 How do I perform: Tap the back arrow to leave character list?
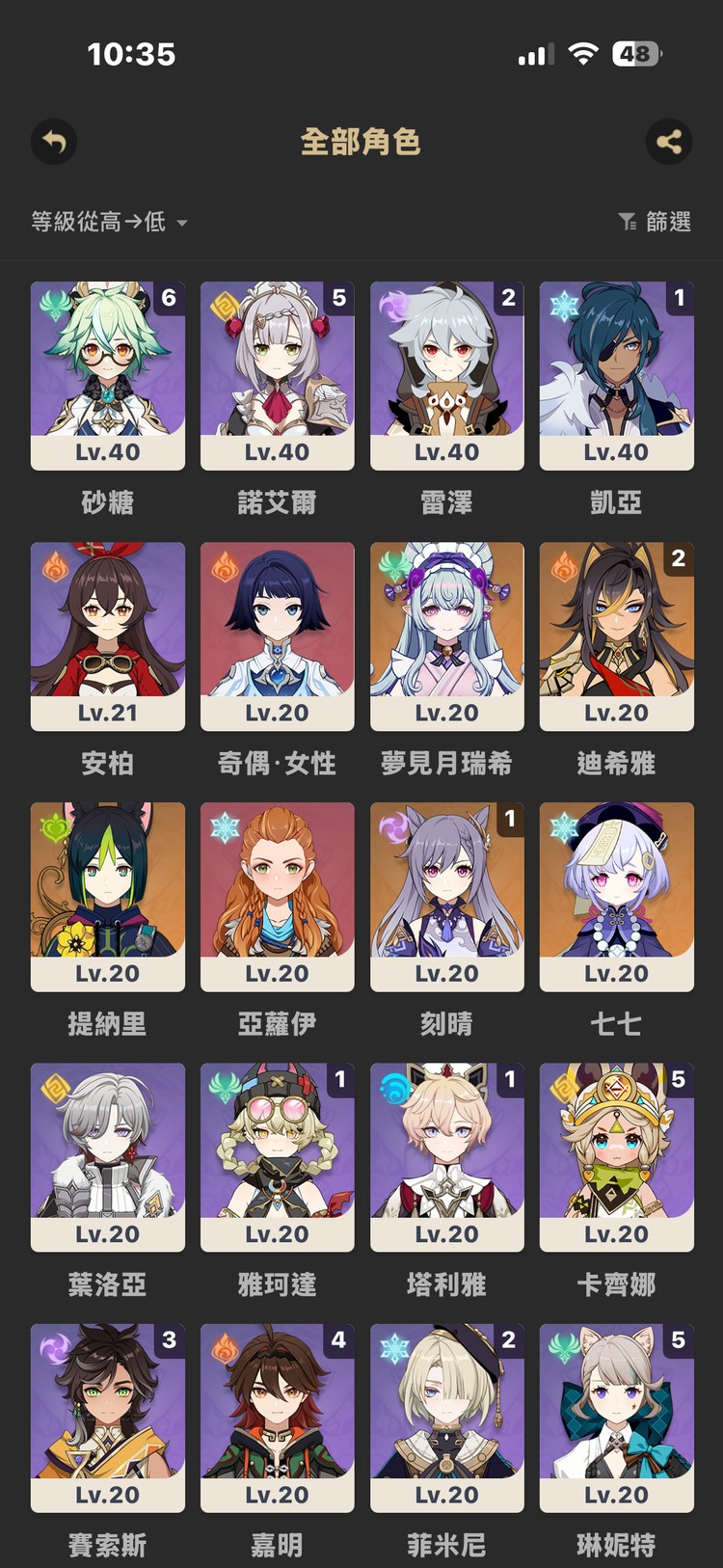point(54,142)
